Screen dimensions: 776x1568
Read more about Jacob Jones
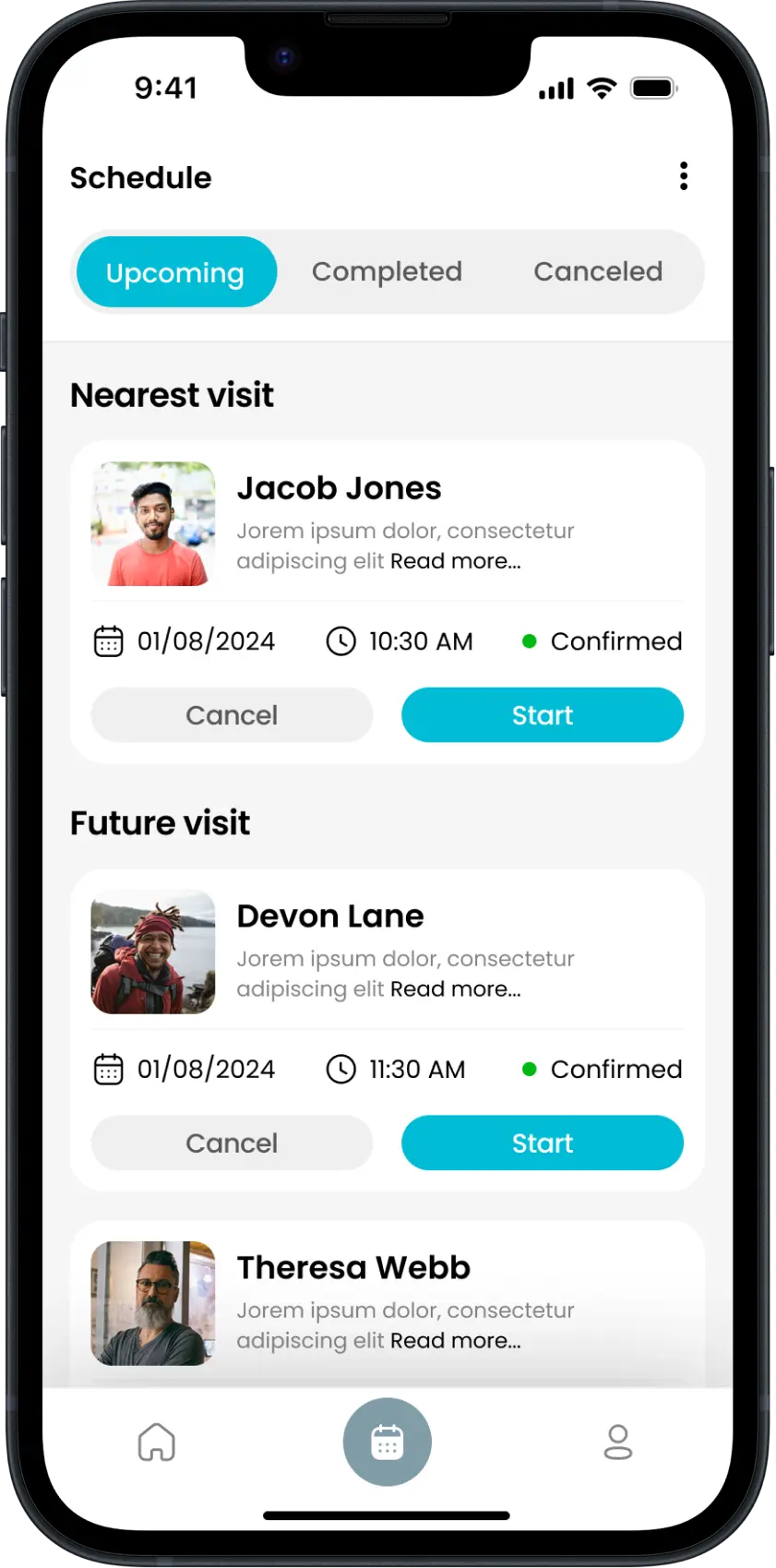(455, 561)
